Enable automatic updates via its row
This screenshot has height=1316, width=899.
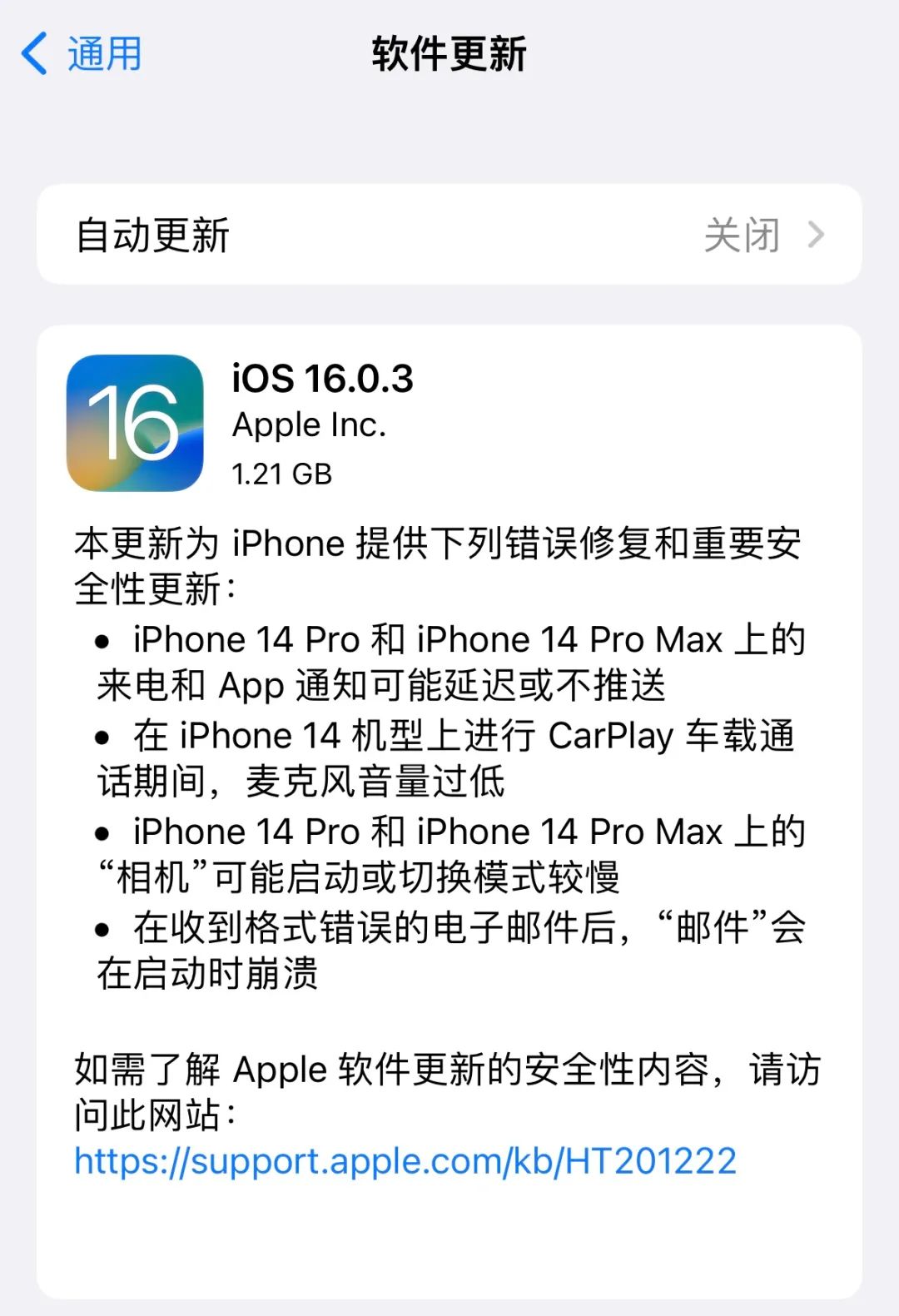[449, 236]
